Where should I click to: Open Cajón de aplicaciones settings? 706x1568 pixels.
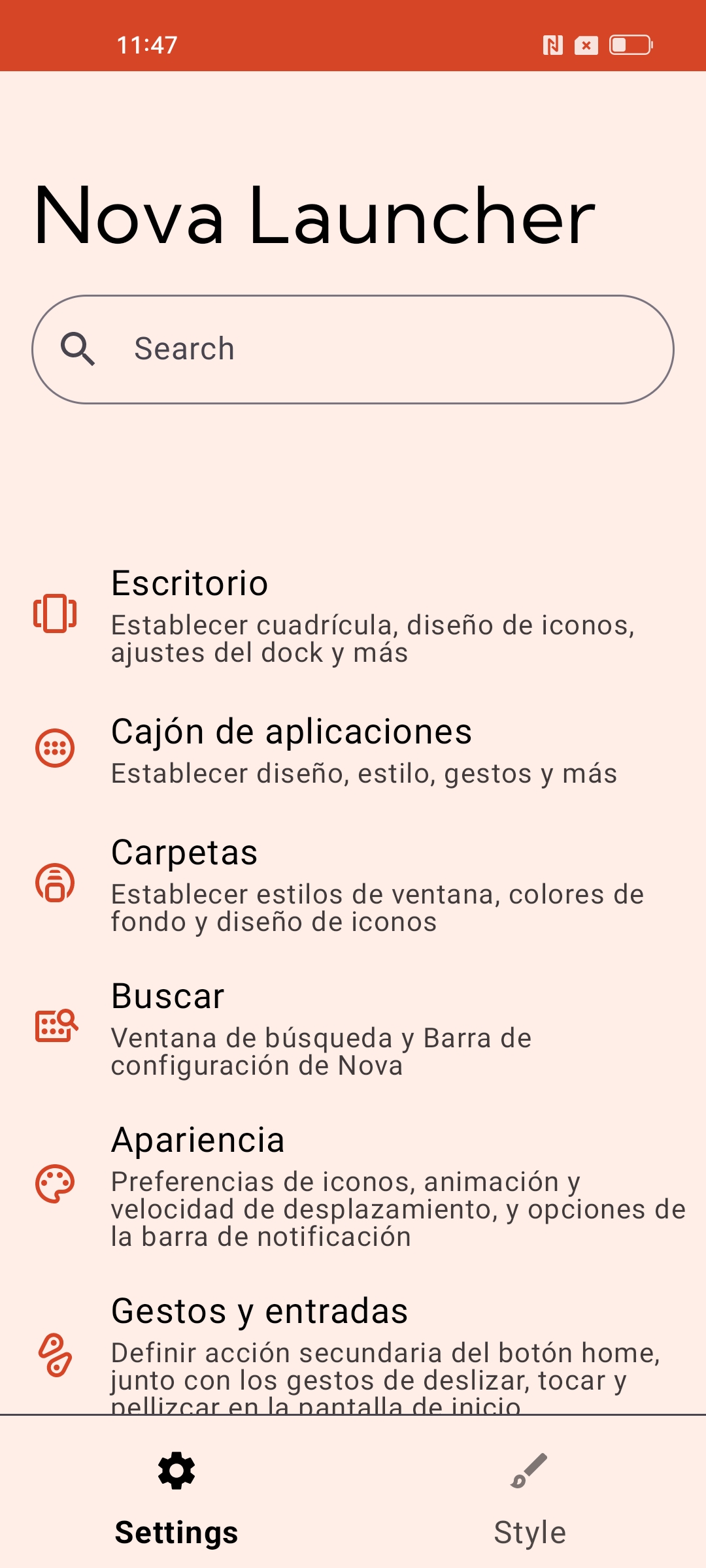(x=353, y=749)
